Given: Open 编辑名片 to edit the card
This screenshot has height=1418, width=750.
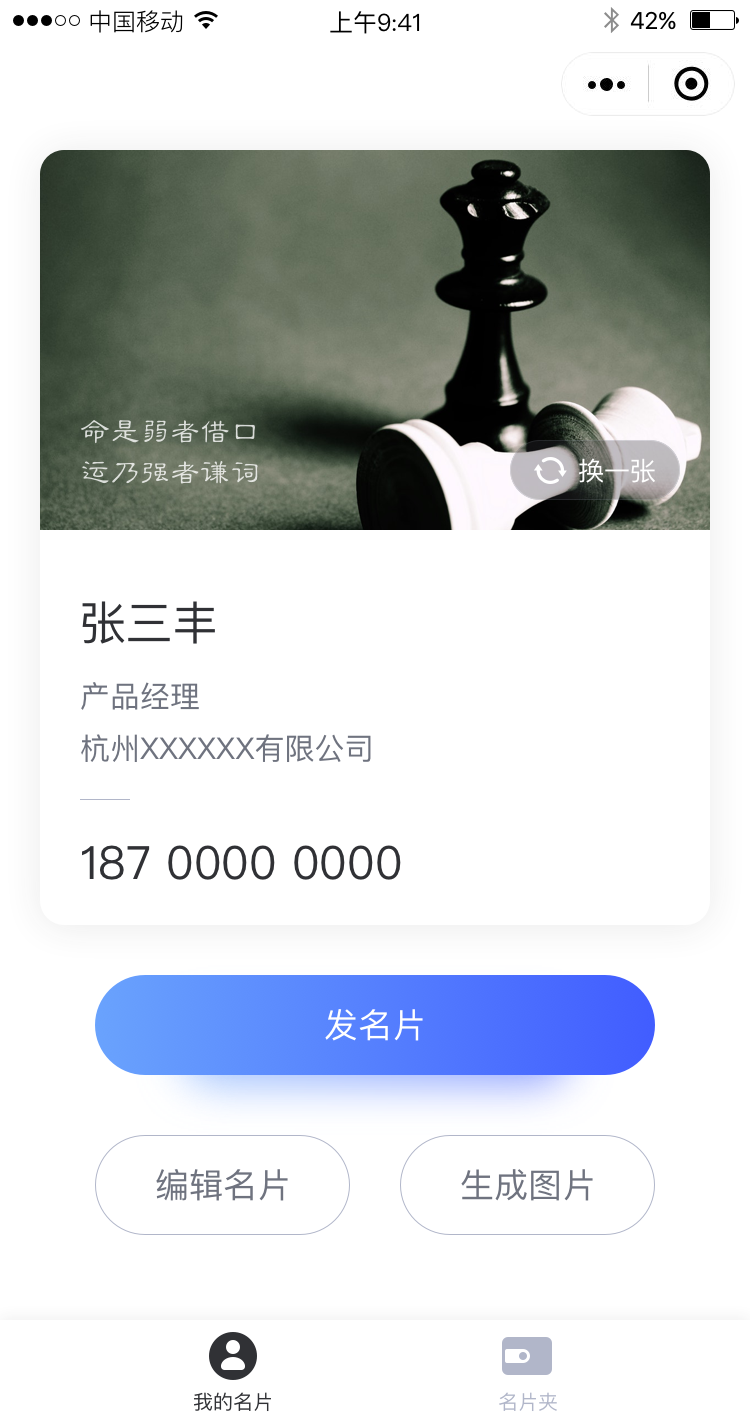Looking at the screenshot, I should [222, 1185].
